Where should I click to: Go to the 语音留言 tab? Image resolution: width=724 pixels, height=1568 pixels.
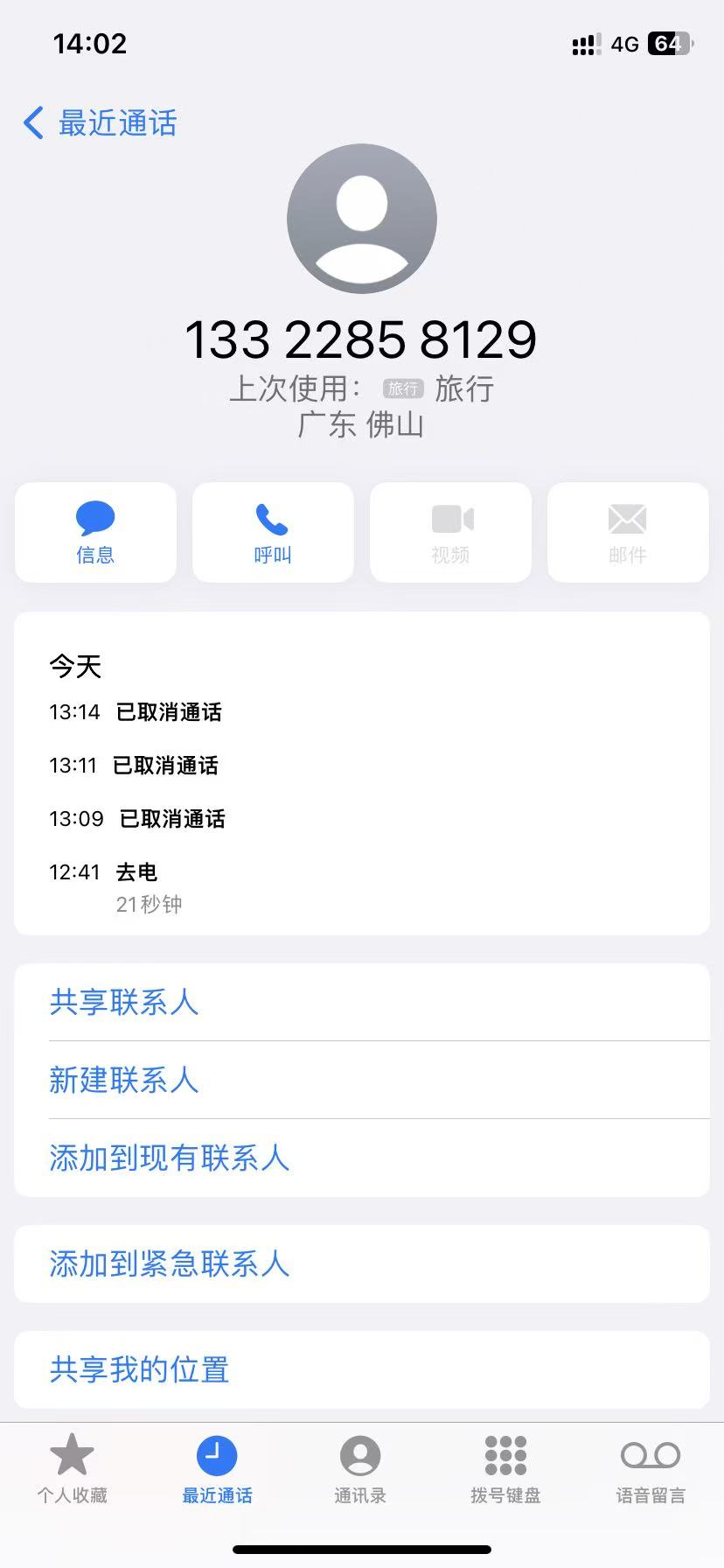click(x=651, y=1470)
